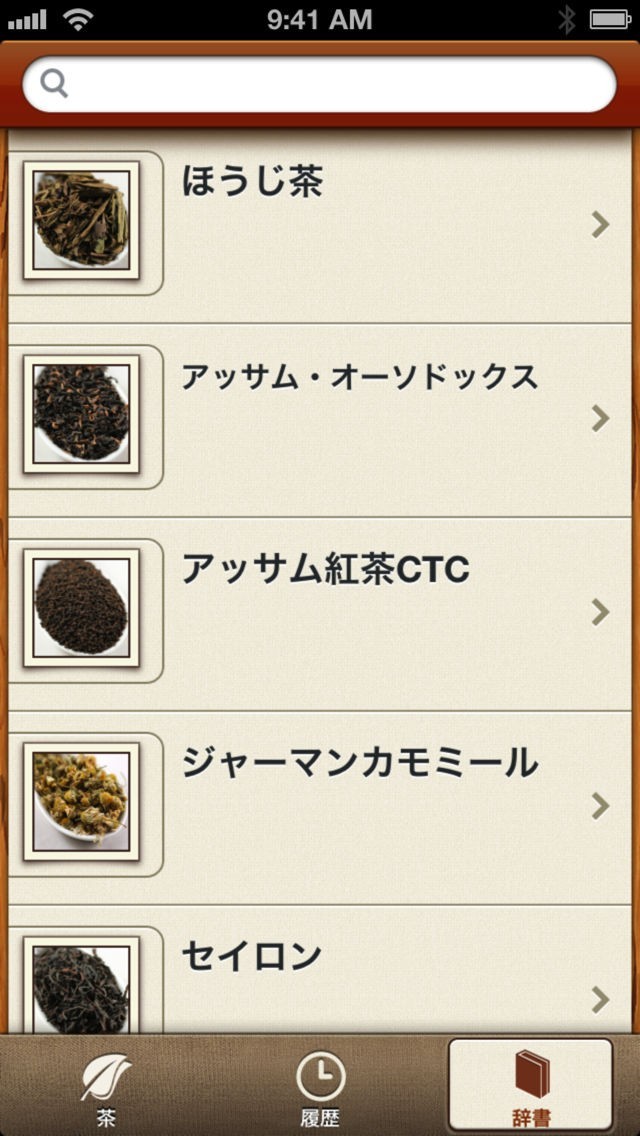Open the ほうじ茶 entry

tap(320, 226)
